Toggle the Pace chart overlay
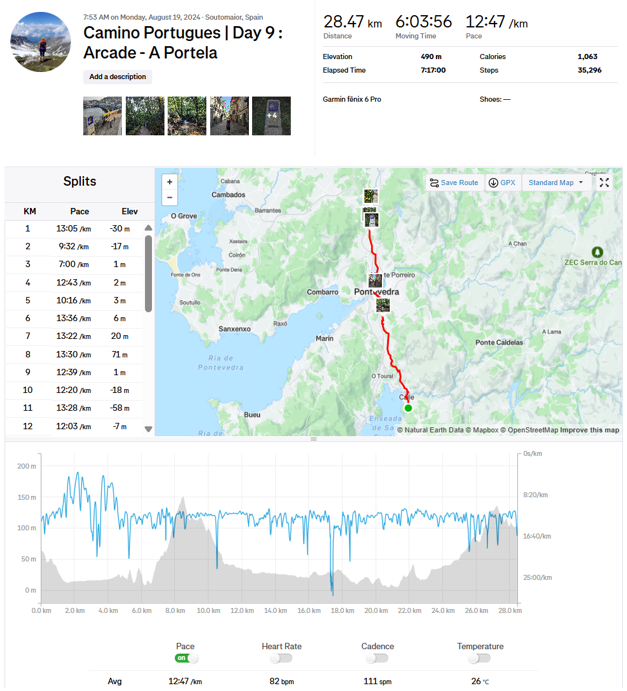This screenshot has height=691, width=627. [x=186, y=658]
